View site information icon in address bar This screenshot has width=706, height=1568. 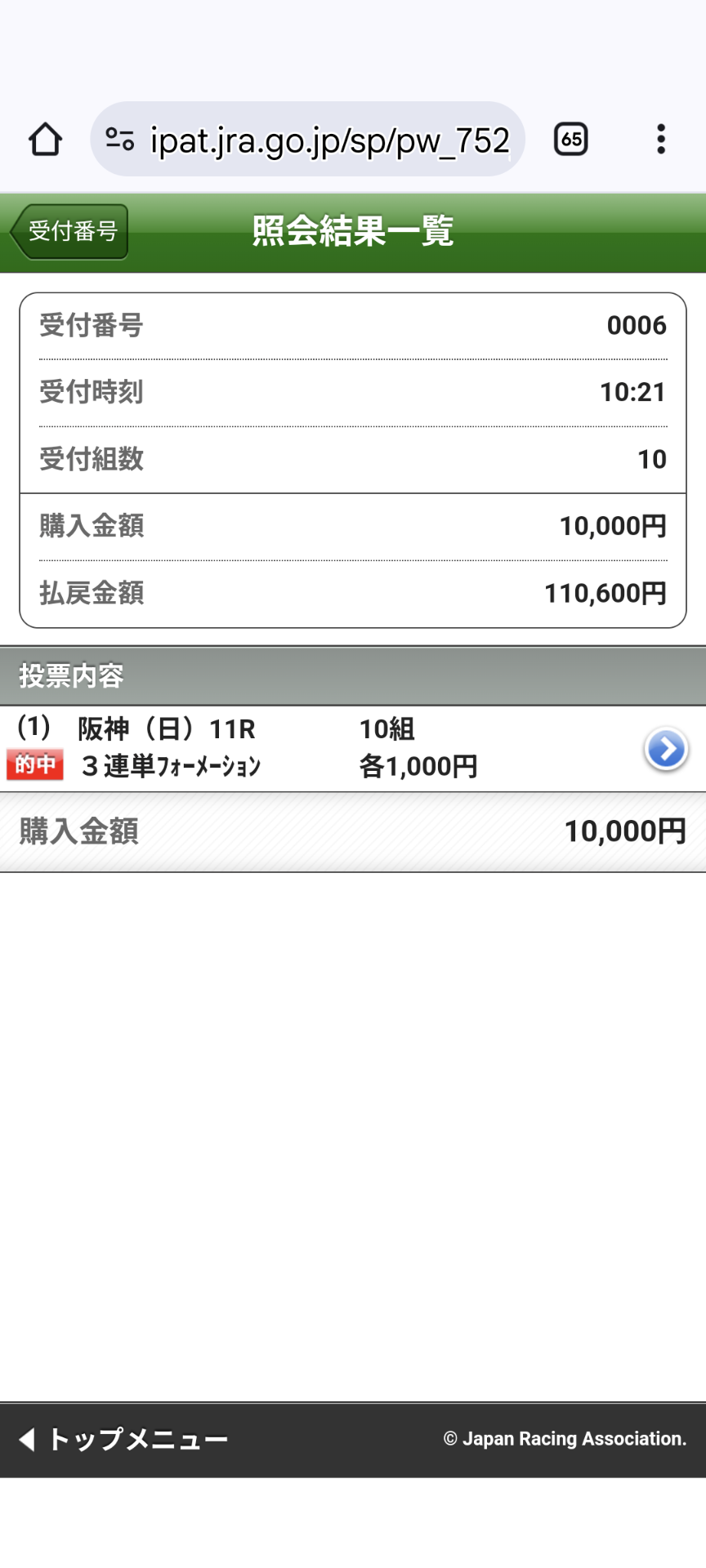click(120, 140)
